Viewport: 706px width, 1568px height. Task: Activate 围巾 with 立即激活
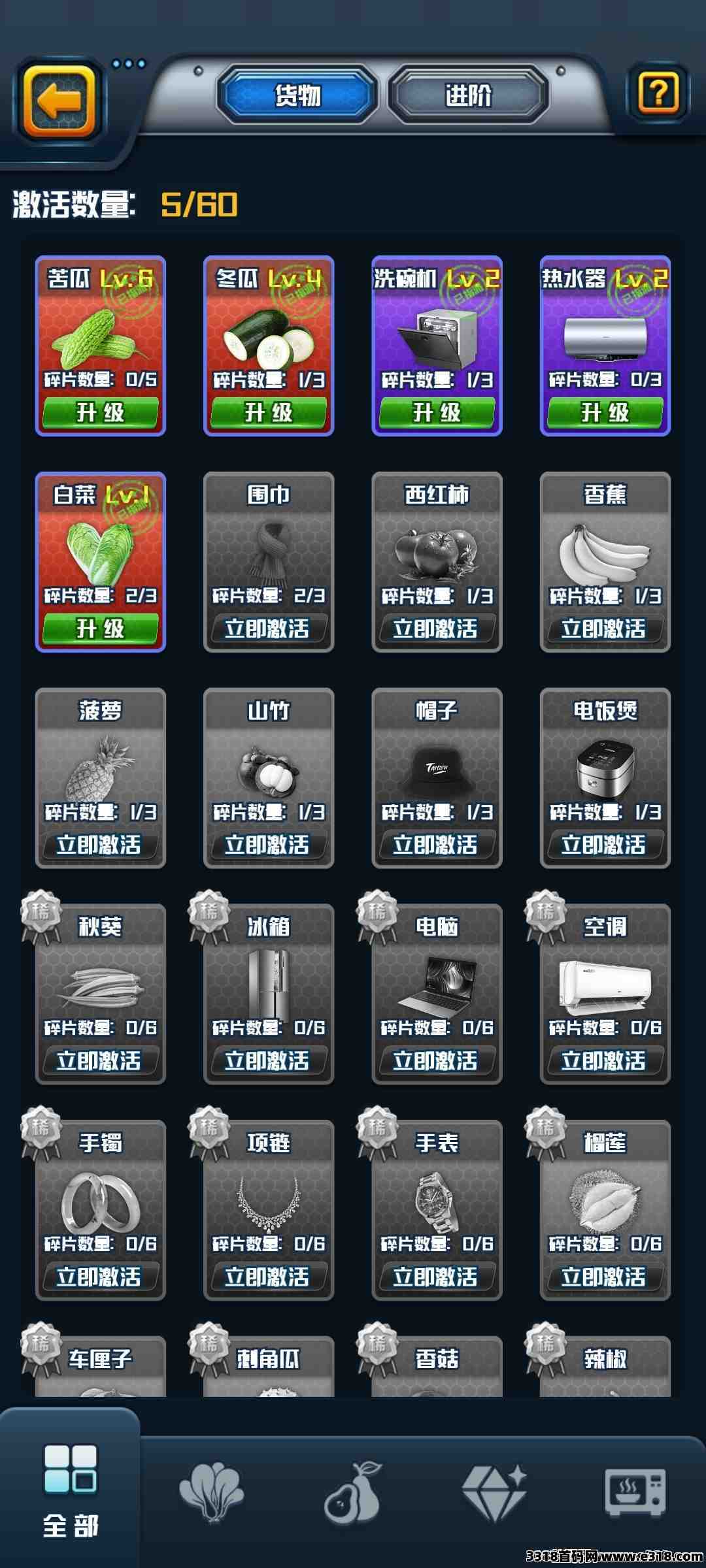tap(268, 629)
